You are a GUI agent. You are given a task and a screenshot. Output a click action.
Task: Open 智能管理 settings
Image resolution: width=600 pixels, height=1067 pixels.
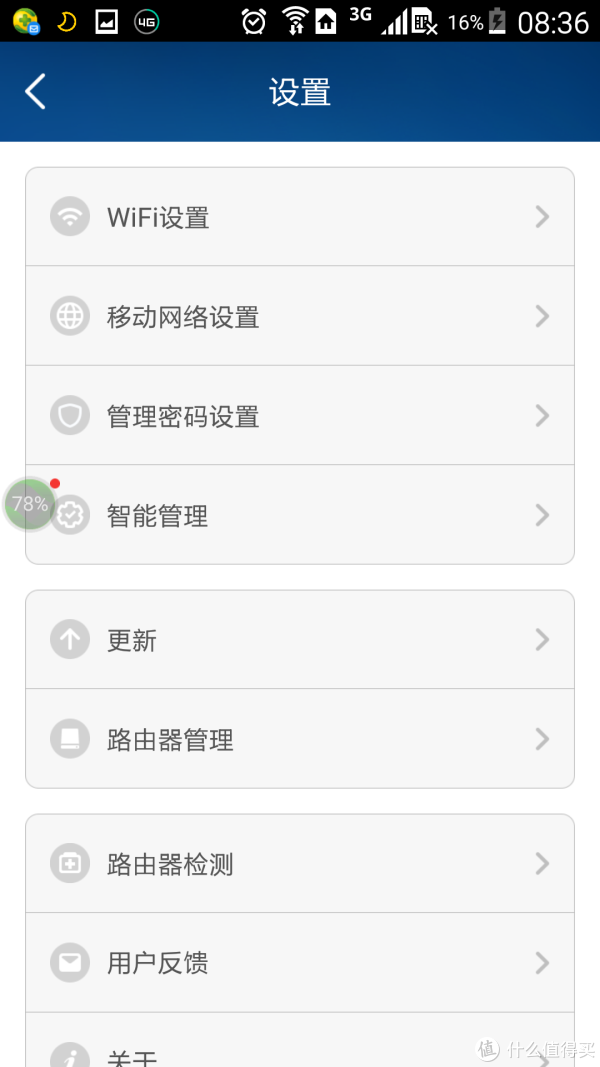click(x=300, y=514)
